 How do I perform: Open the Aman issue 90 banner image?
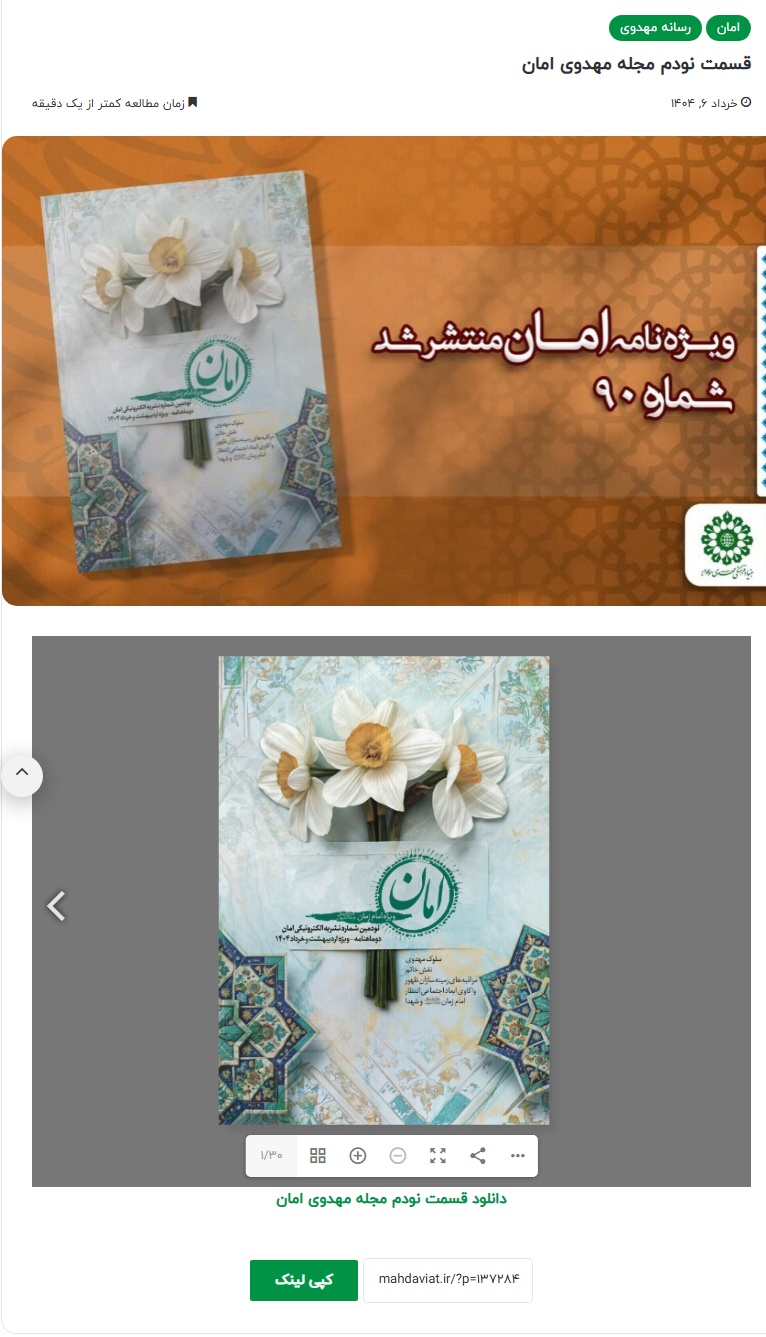coord(383,371)
